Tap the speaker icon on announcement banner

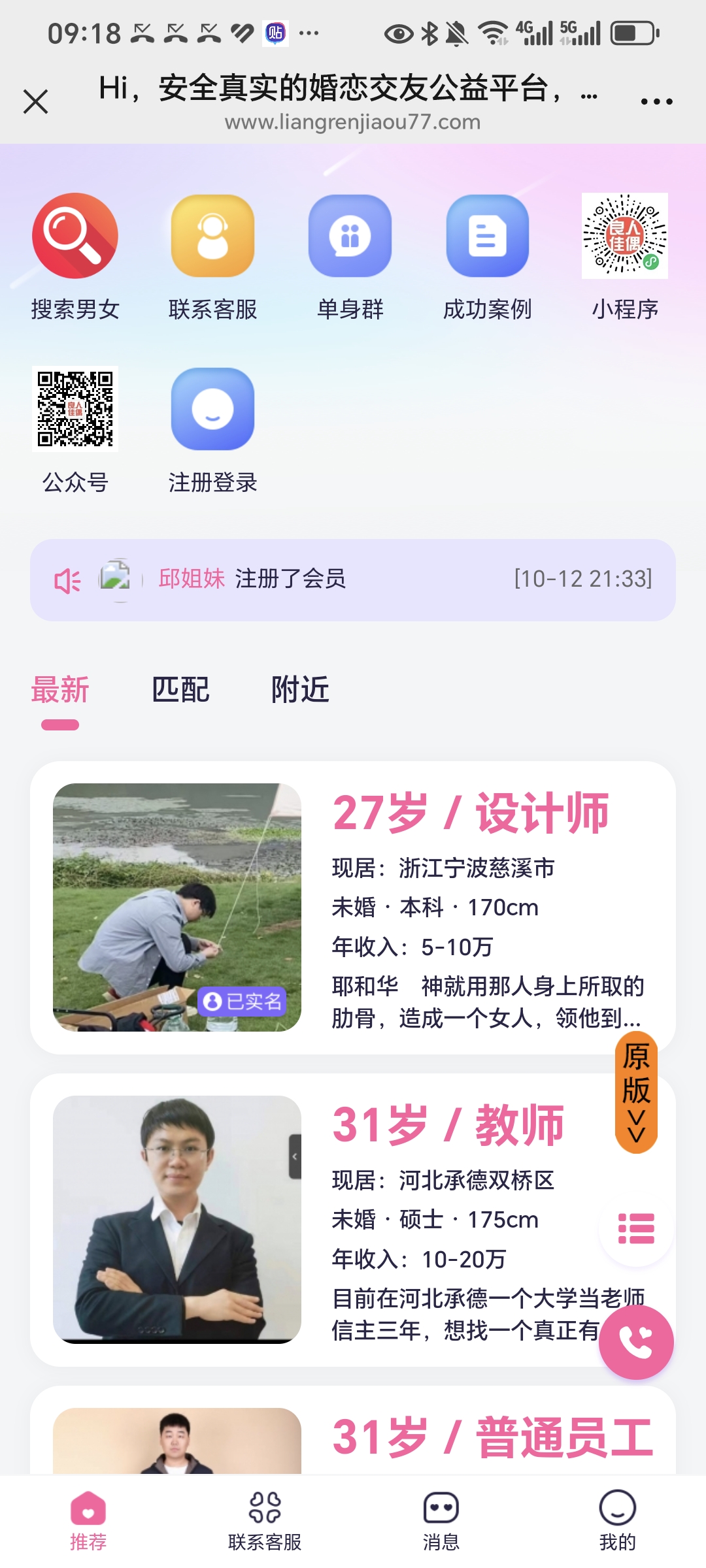tap(67, 579)
